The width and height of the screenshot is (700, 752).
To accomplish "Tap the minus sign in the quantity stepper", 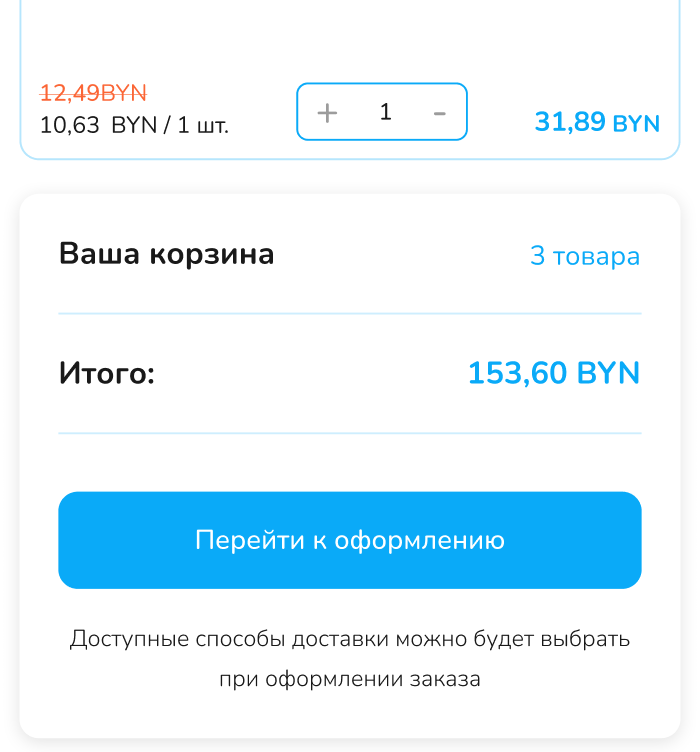I will 439,112.
